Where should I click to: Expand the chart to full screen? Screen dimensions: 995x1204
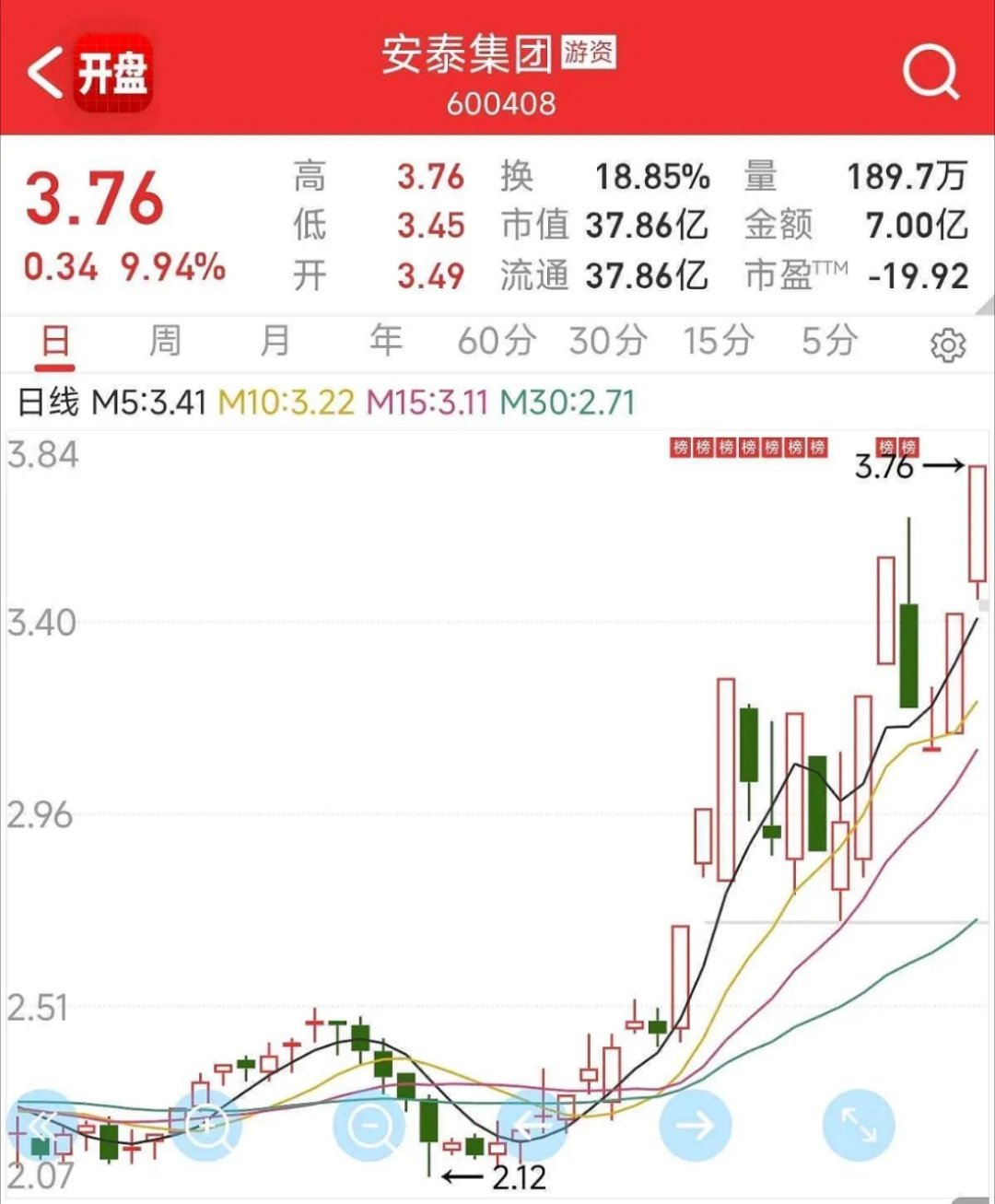coord(859,1125)
